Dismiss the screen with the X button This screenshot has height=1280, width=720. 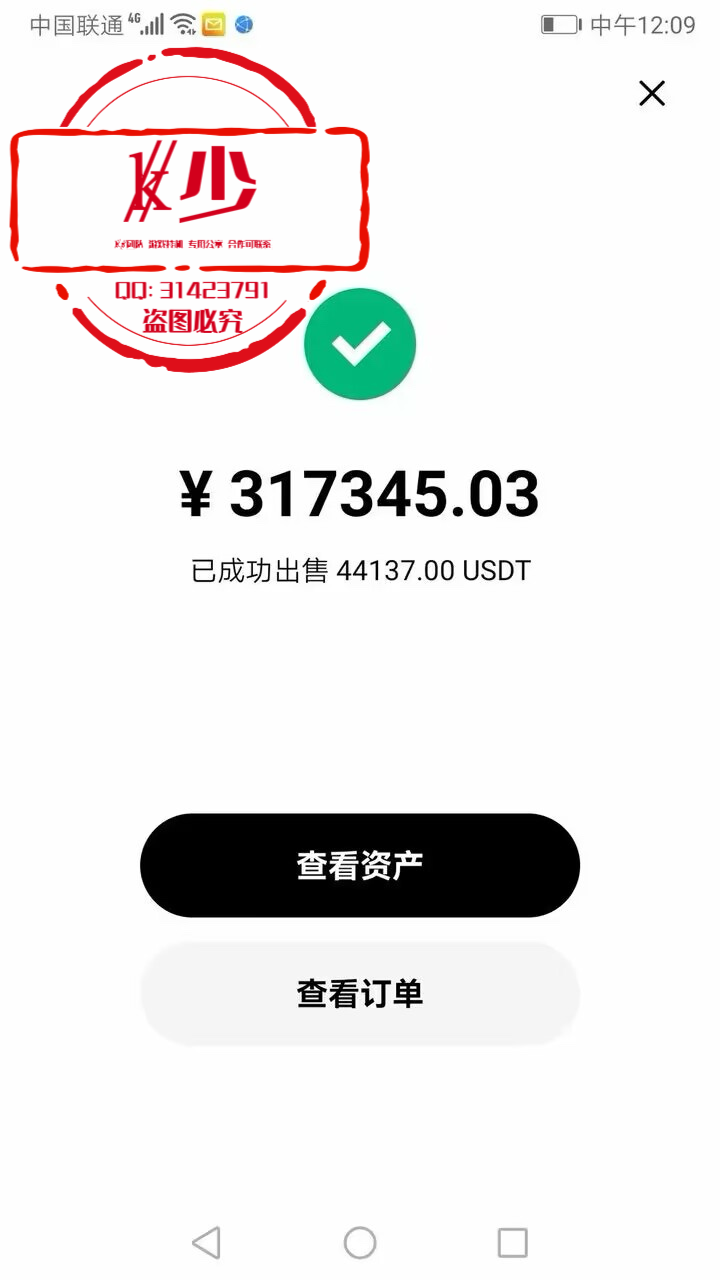coord(651,93)
